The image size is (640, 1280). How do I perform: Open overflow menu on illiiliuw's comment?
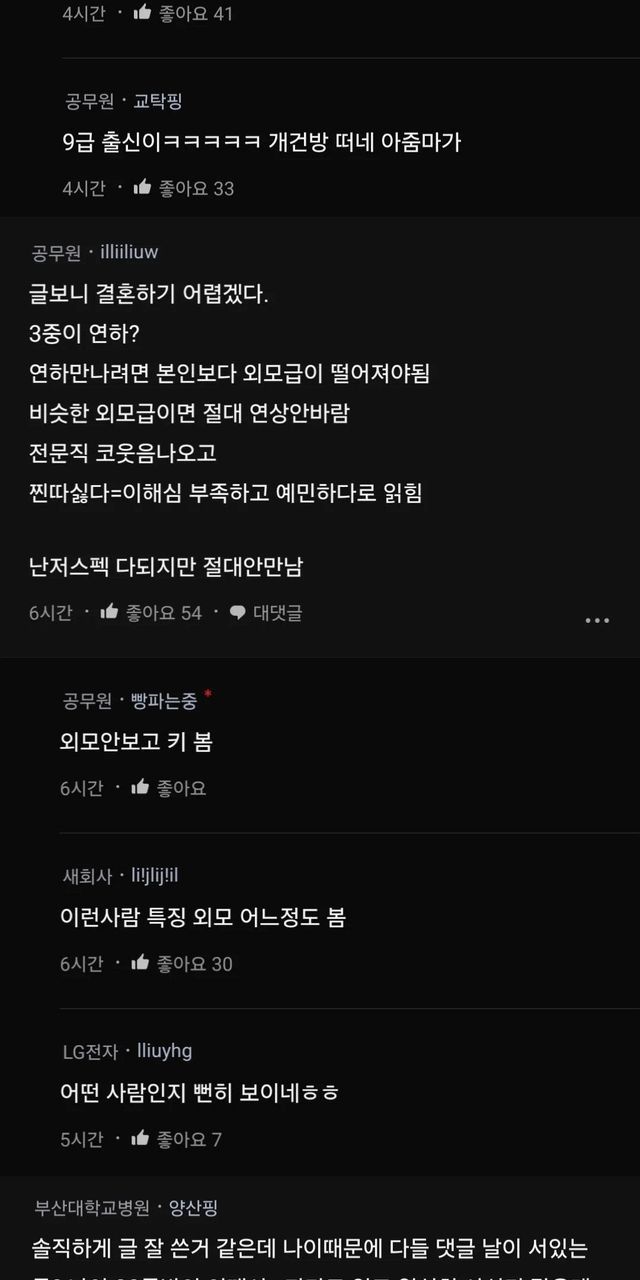(x=597, y=620)
